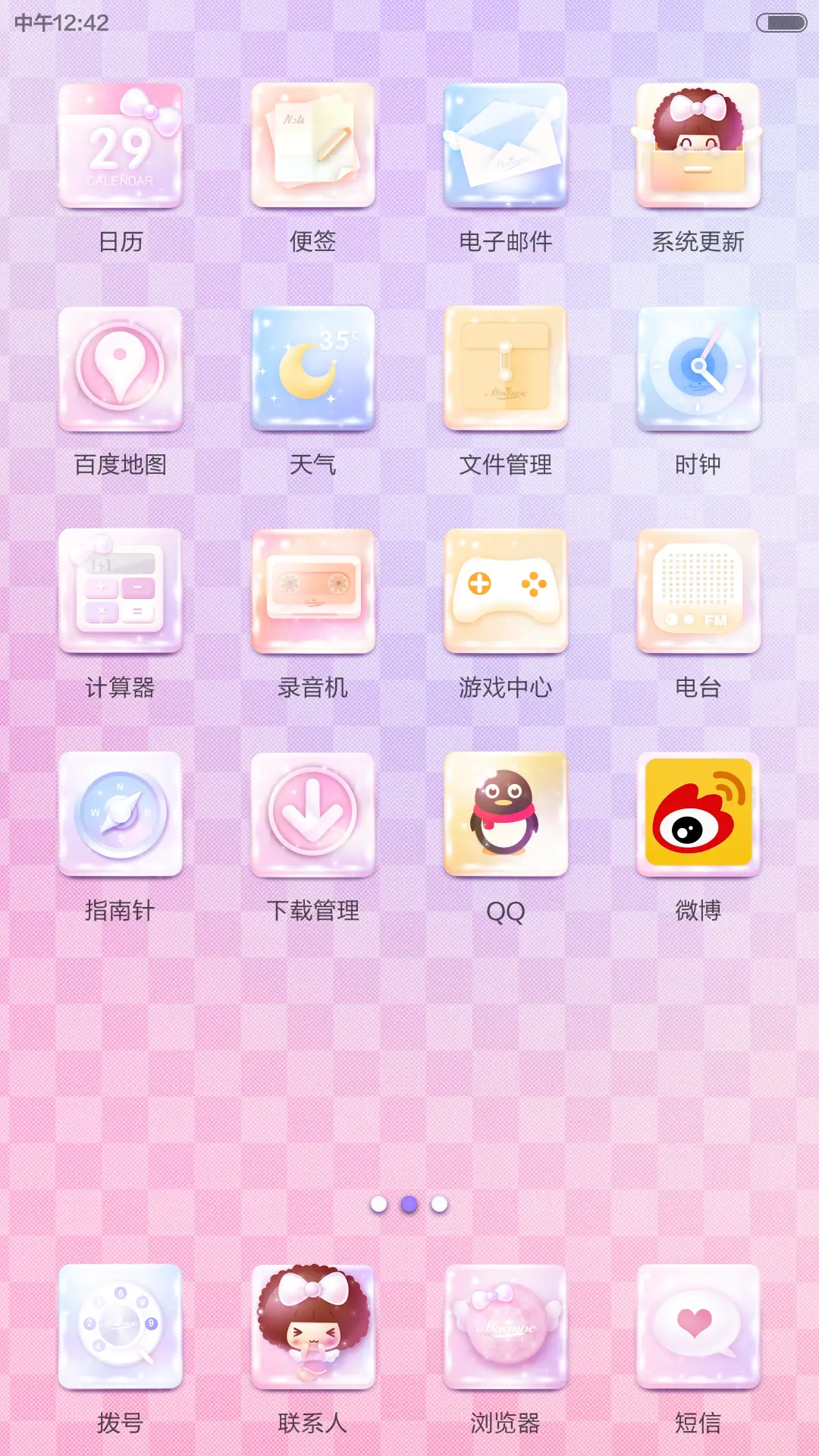The width and height of the screenshot is (819, 1456).
Task: Open the 文件管理 file manager
Action: tap(506, 369)
